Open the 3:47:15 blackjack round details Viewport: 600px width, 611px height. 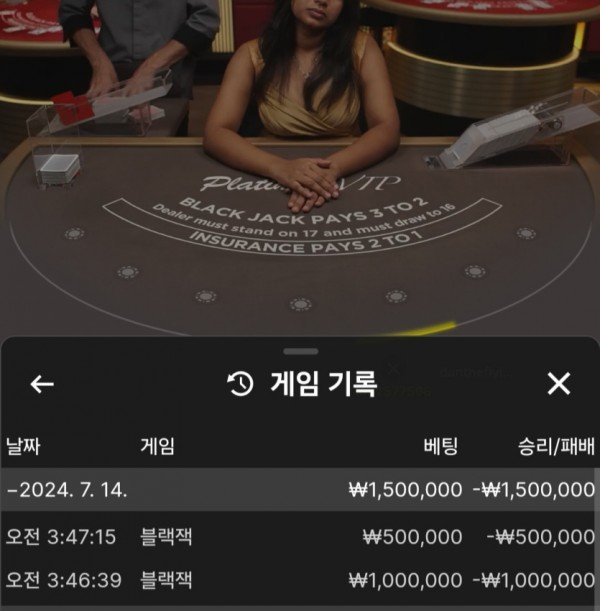tap(298, 537)
